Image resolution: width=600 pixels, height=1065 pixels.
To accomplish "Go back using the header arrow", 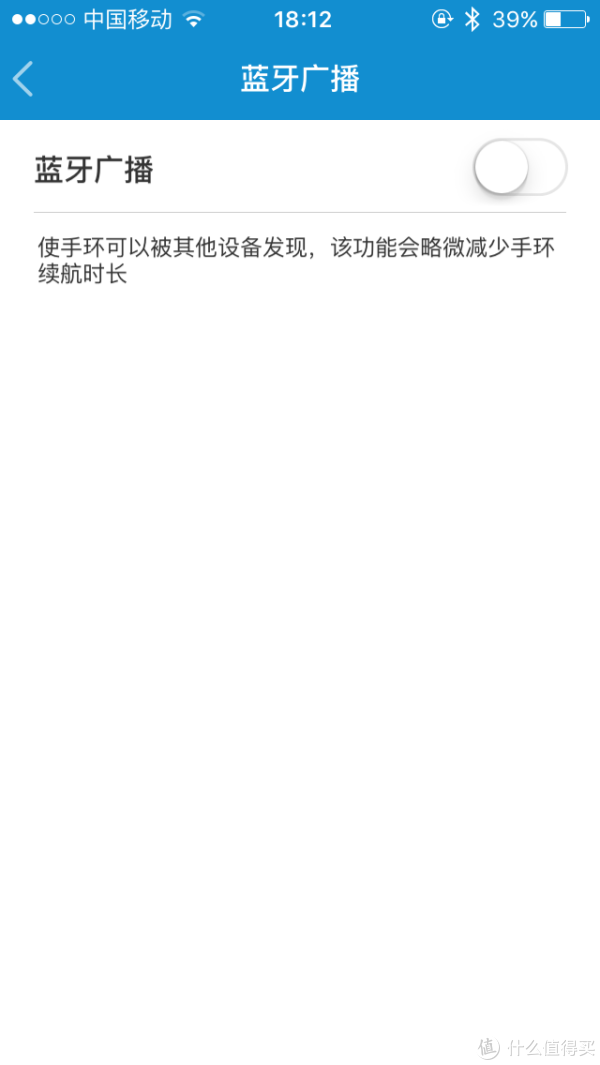I will click(x=23, y=79).
